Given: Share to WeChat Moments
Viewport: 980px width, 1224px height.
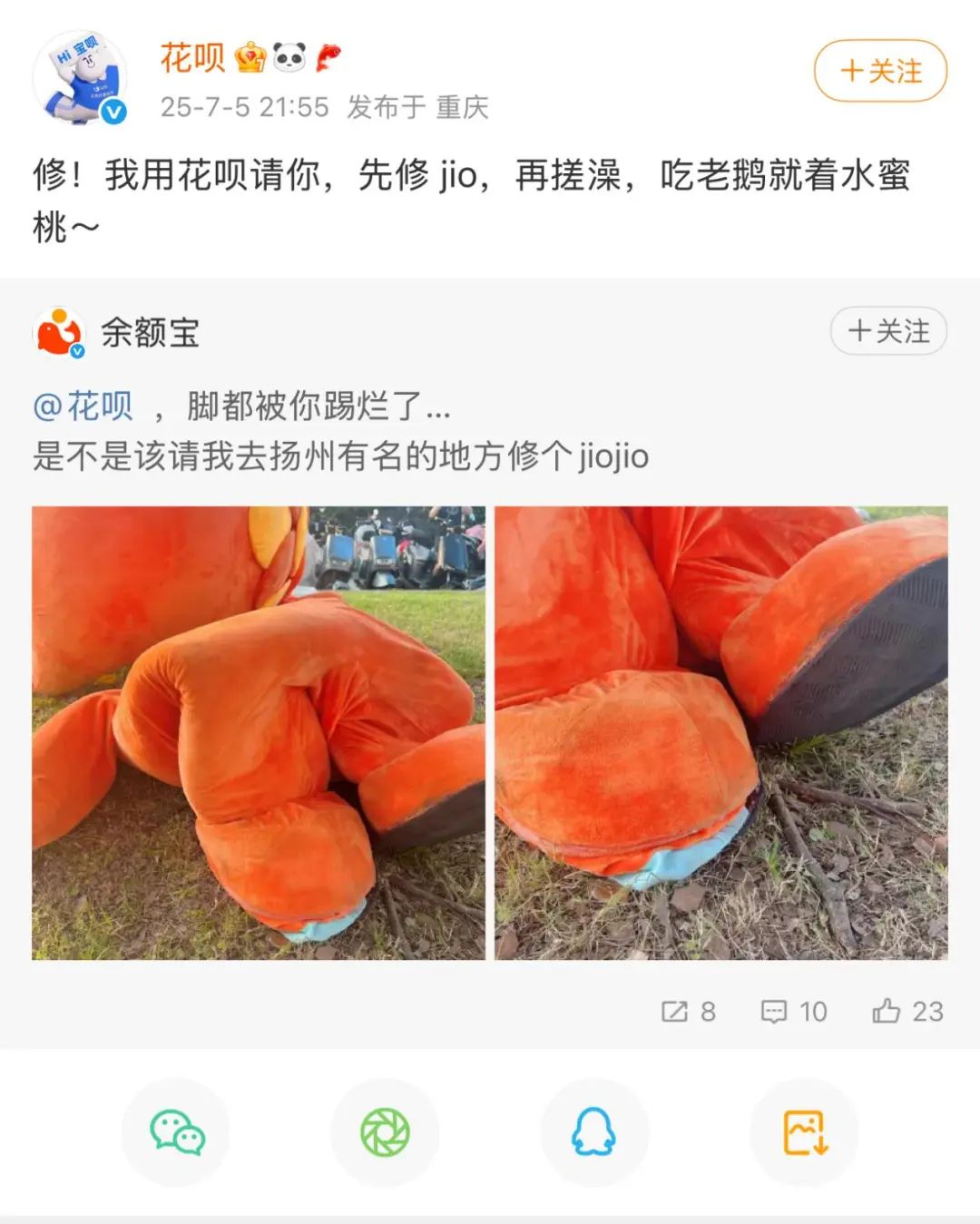Looking at the screenshot, I should (x=385, y=1132).
